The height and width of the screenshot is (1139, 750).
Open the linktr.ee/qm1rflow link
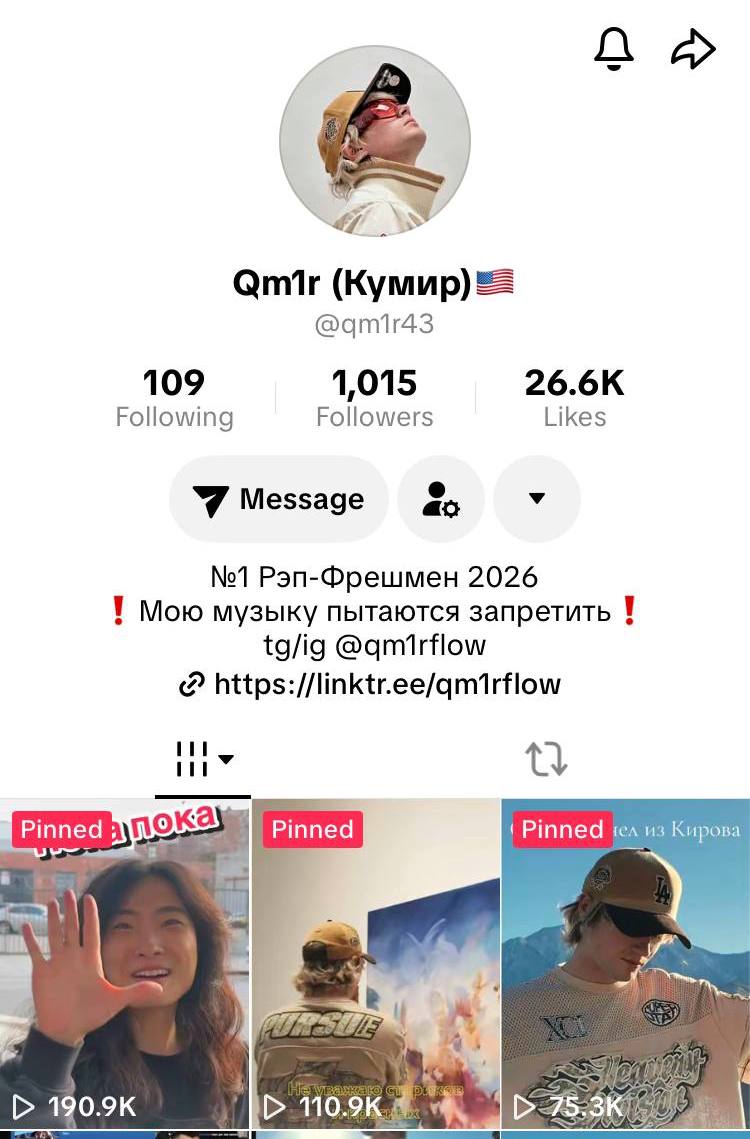(x=370, y=684)
